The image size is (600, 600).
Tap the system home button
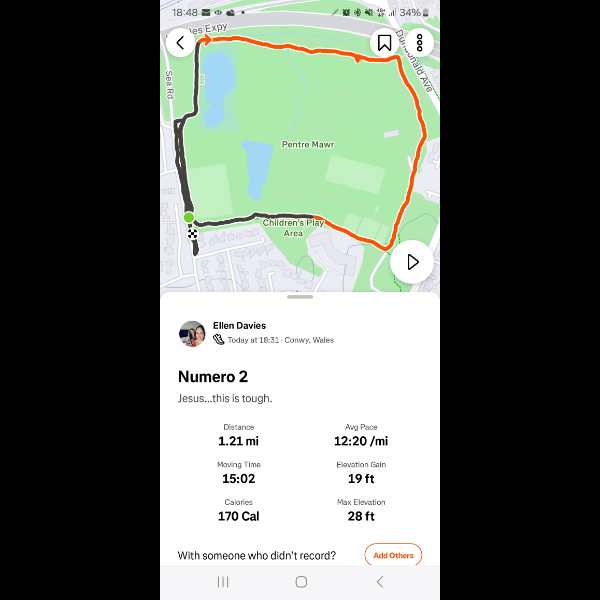(x=300, y=582)
